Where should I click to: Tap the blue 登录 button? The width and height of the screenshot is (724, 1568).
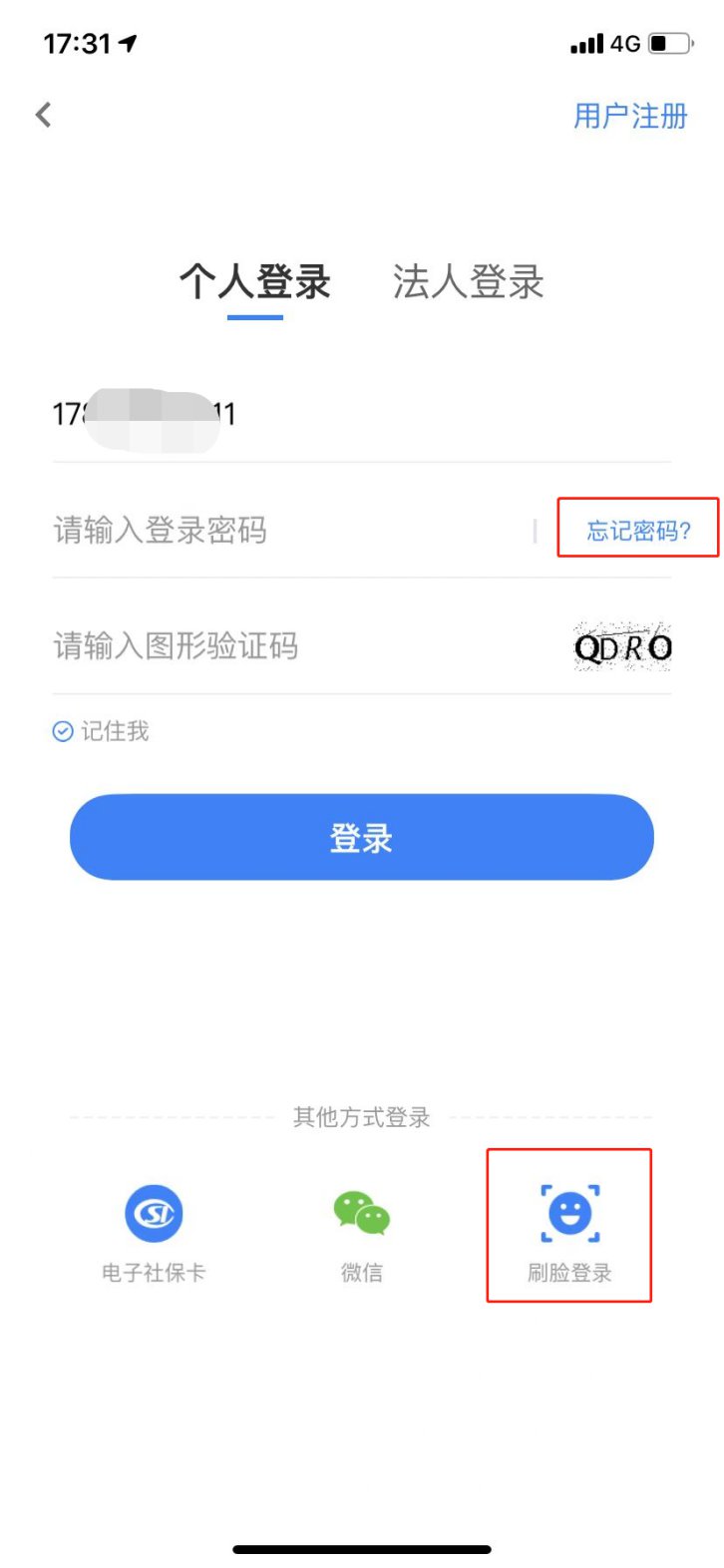coord(361,838)
